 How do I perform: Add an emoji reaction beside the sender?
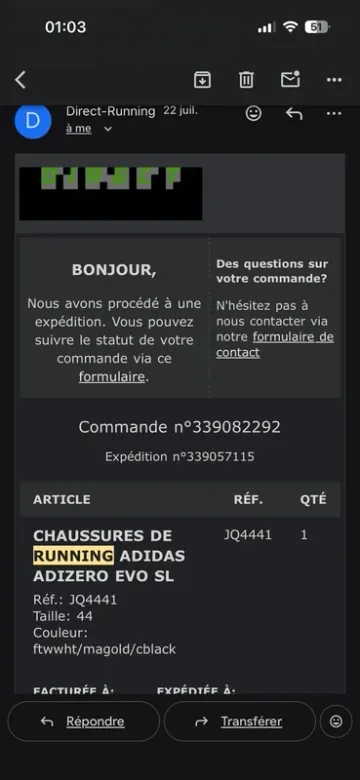(254, 114)
